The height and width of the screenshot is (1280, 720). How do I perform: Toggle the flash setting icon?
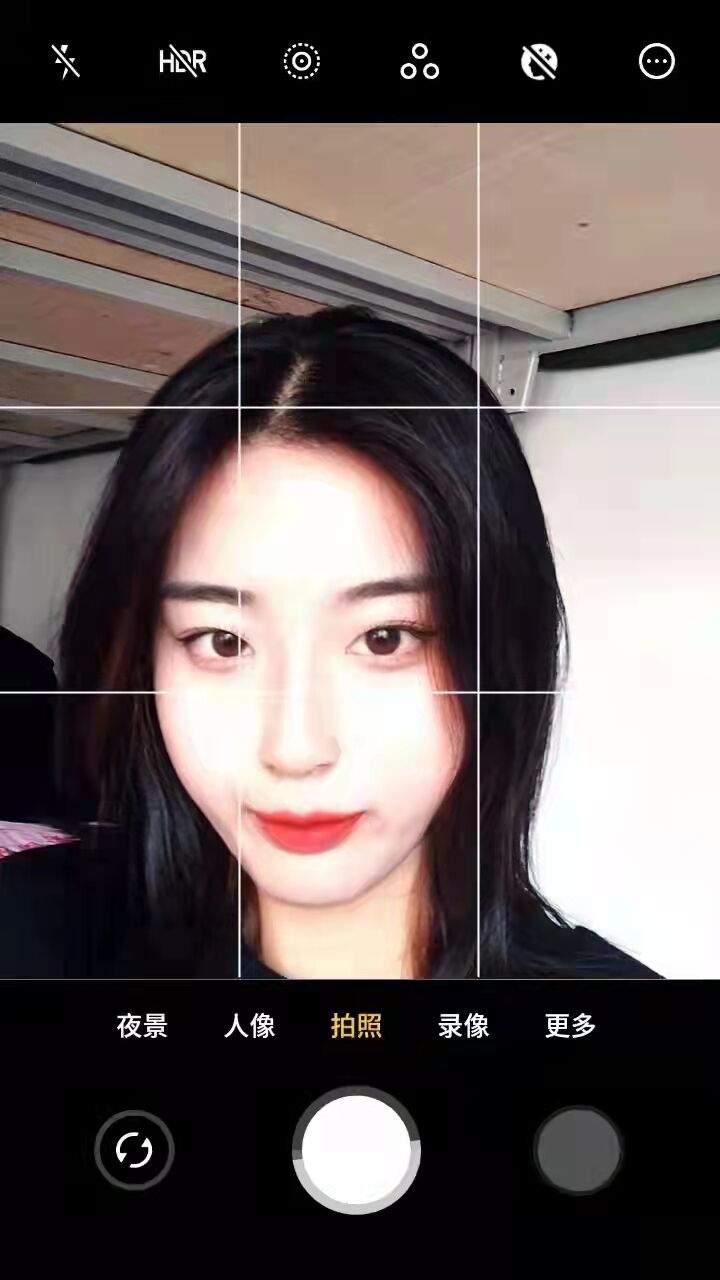pyautogui.click(x=66, y=62)
